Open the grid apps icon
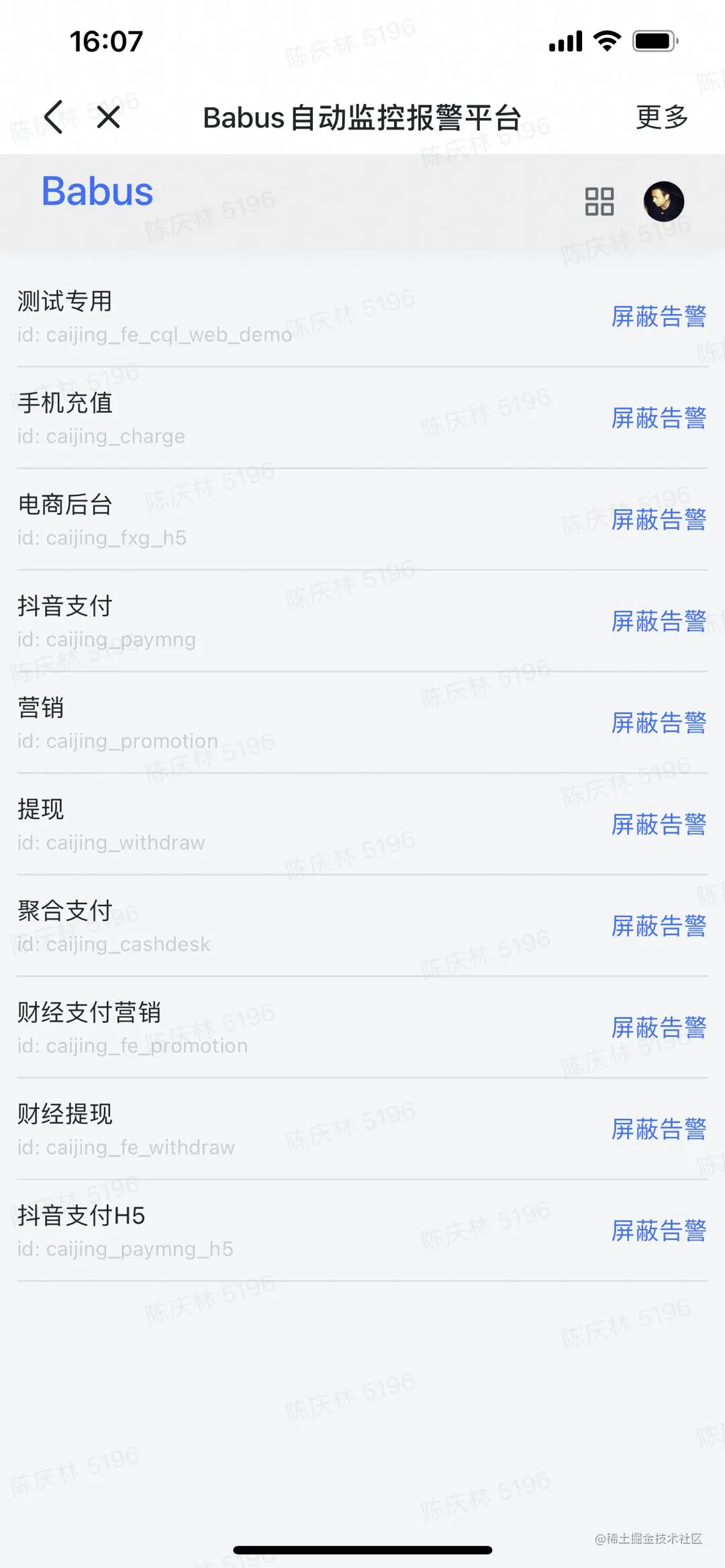725x1568 pixels. [599, 201]
